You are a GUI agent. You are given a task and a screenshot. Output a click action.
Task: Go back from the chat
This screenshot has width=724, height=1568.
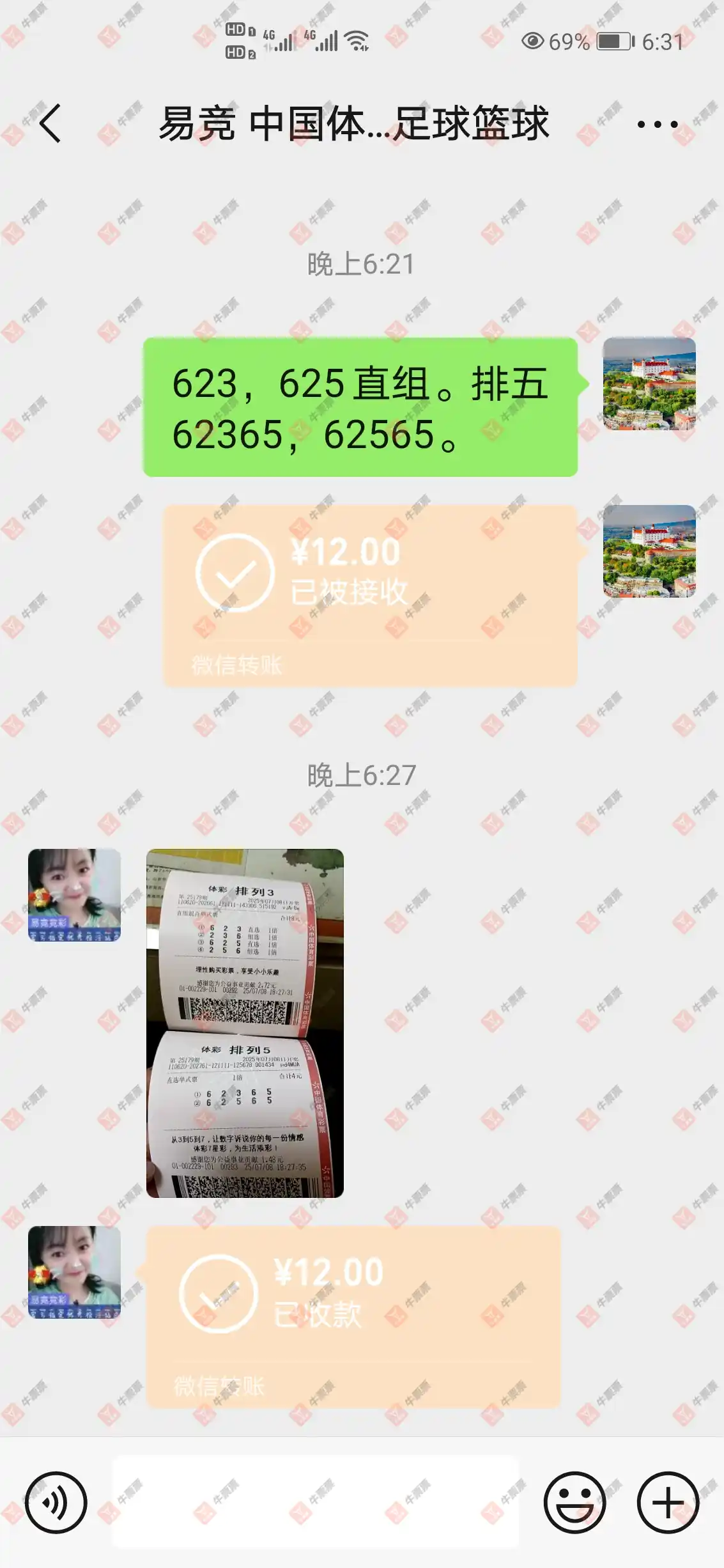[x=50, y=123]
